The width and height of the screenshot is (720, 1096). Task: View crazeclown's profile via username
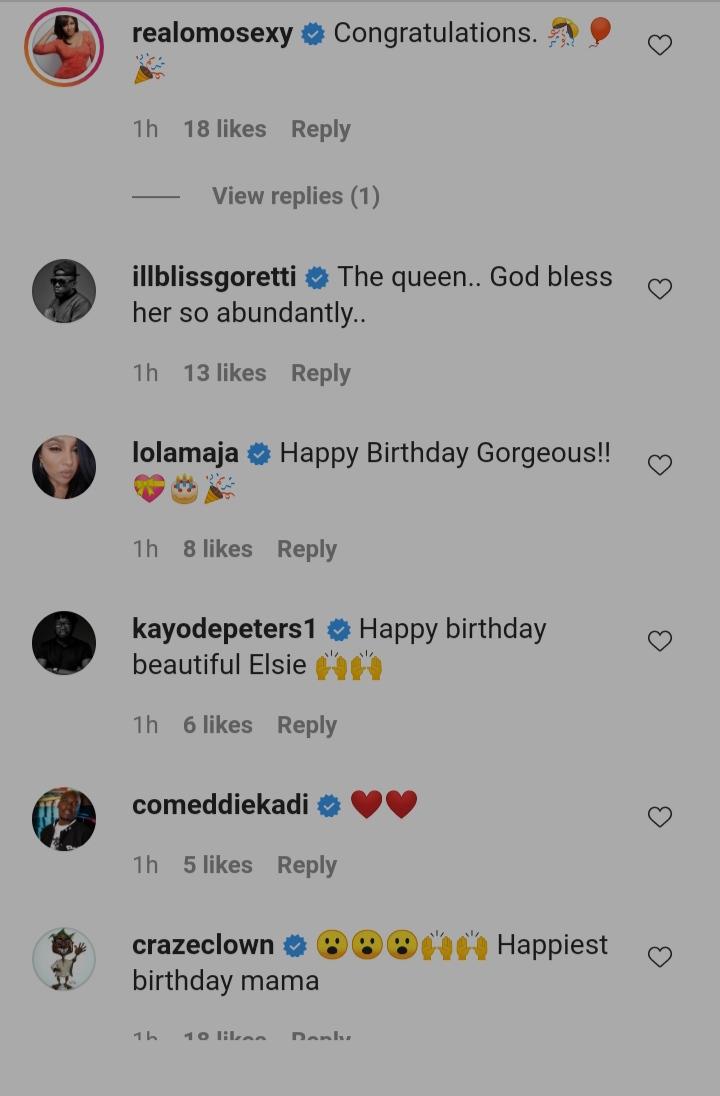(203, 945)
